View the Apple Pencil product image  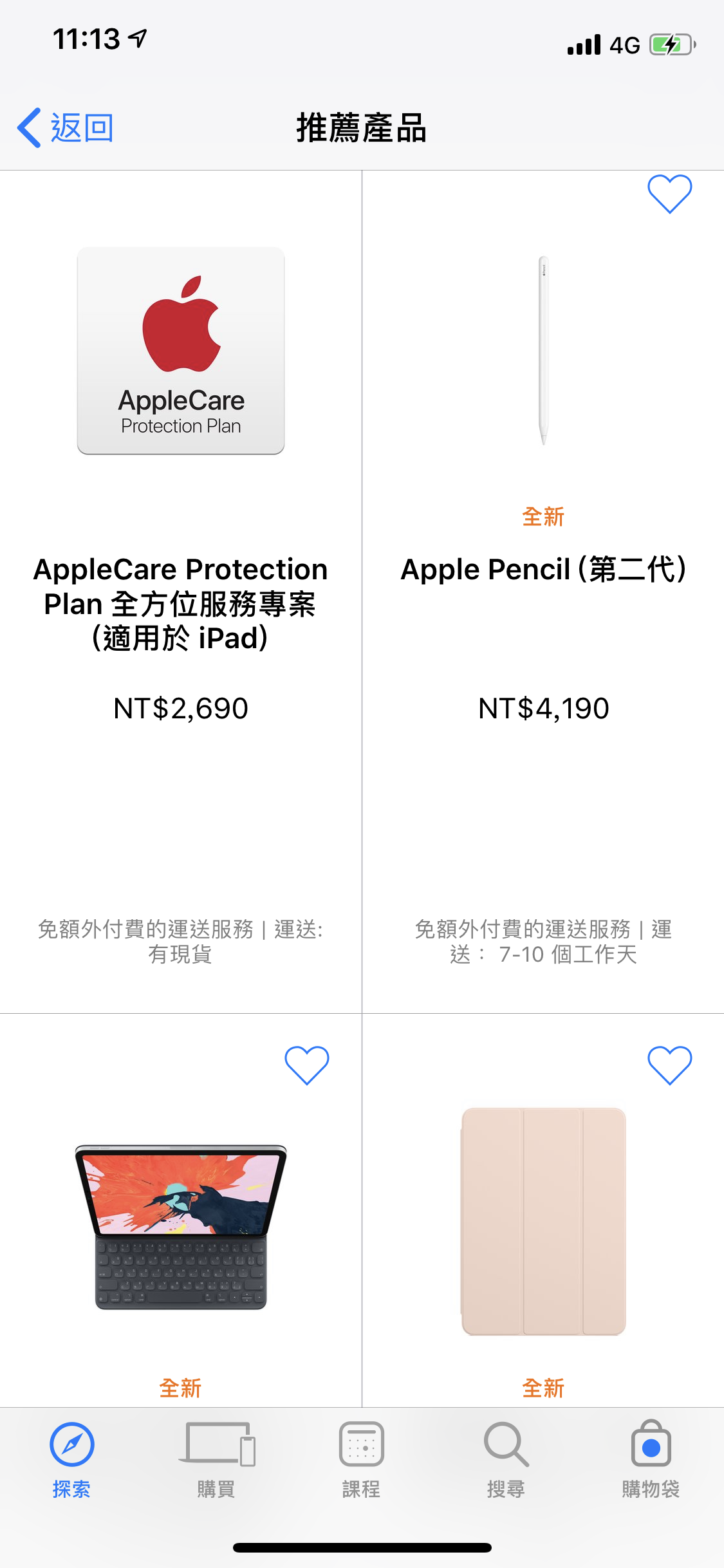(543, 351)
